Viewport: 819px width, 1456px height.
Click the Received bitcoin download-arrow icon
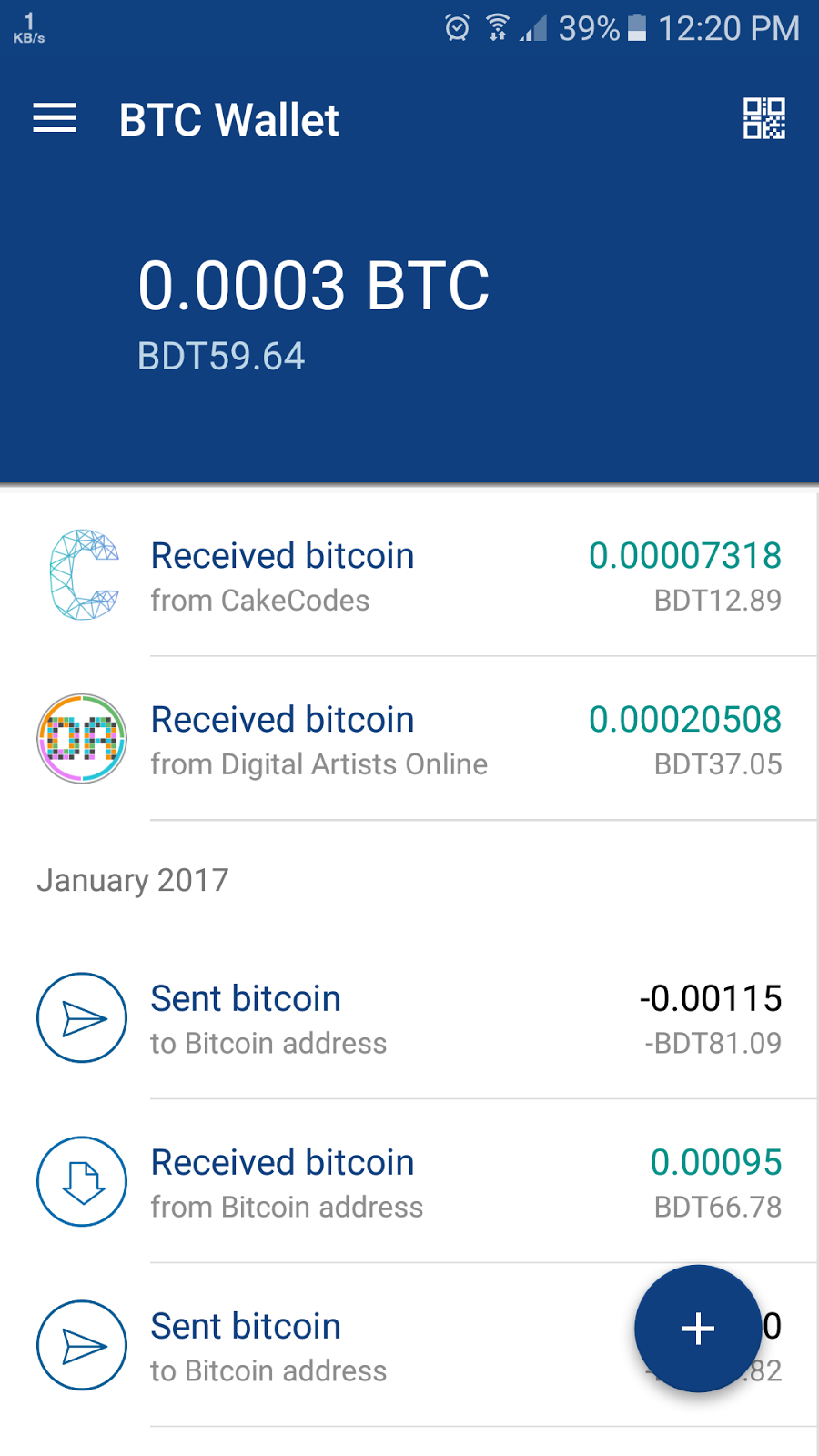pyautogui.click(x=81, y=1181)
